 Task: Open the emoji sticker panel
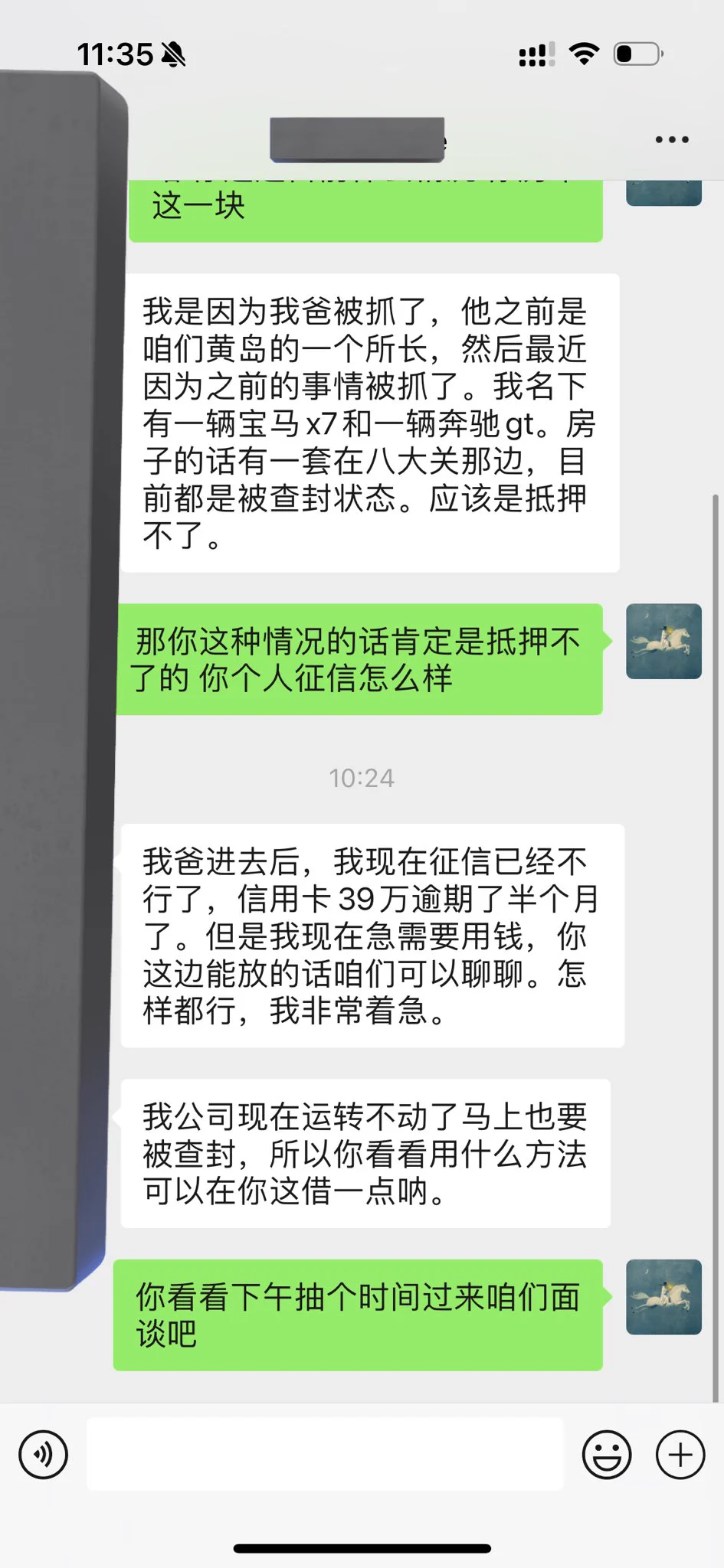tap(606, 1455)
